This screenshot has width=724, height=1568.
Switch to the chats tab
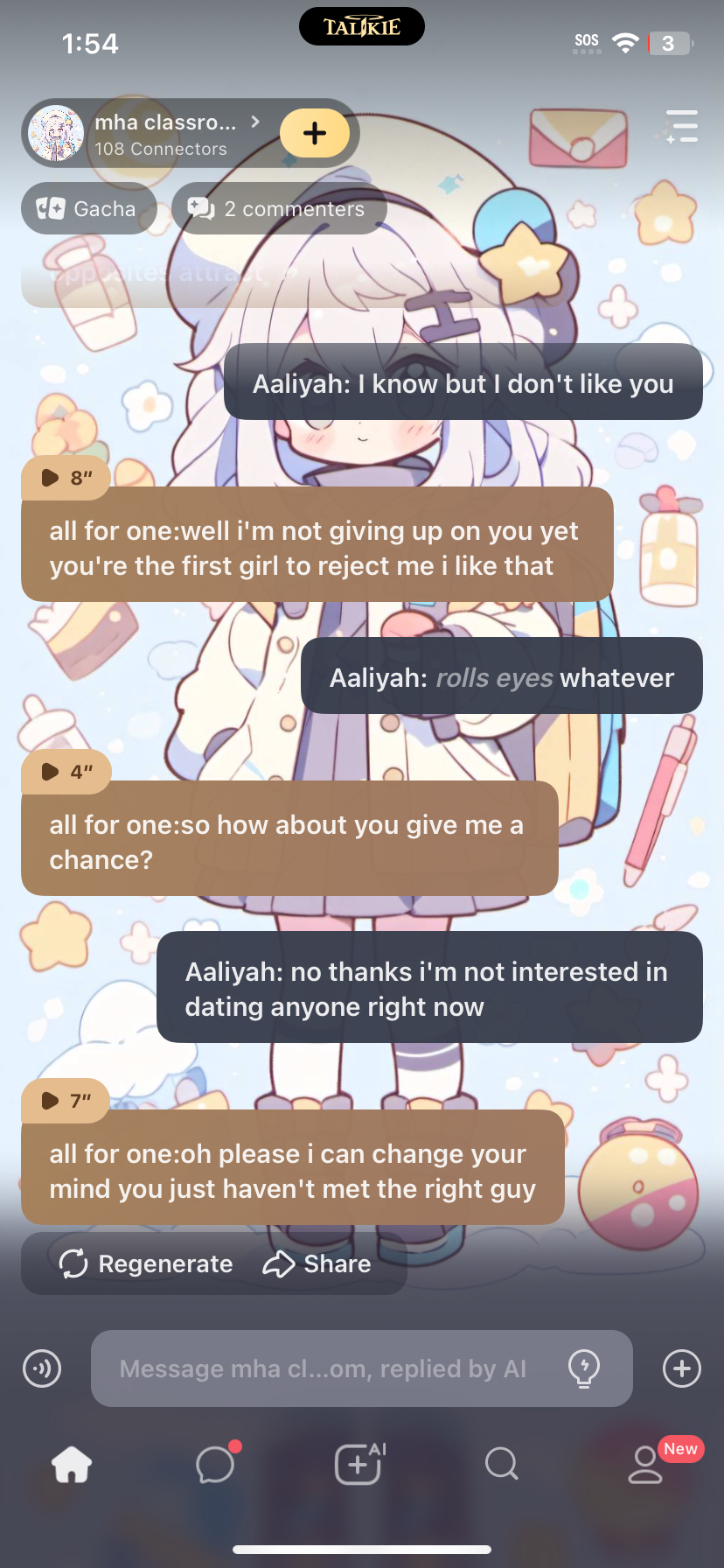pos(215,1464)
